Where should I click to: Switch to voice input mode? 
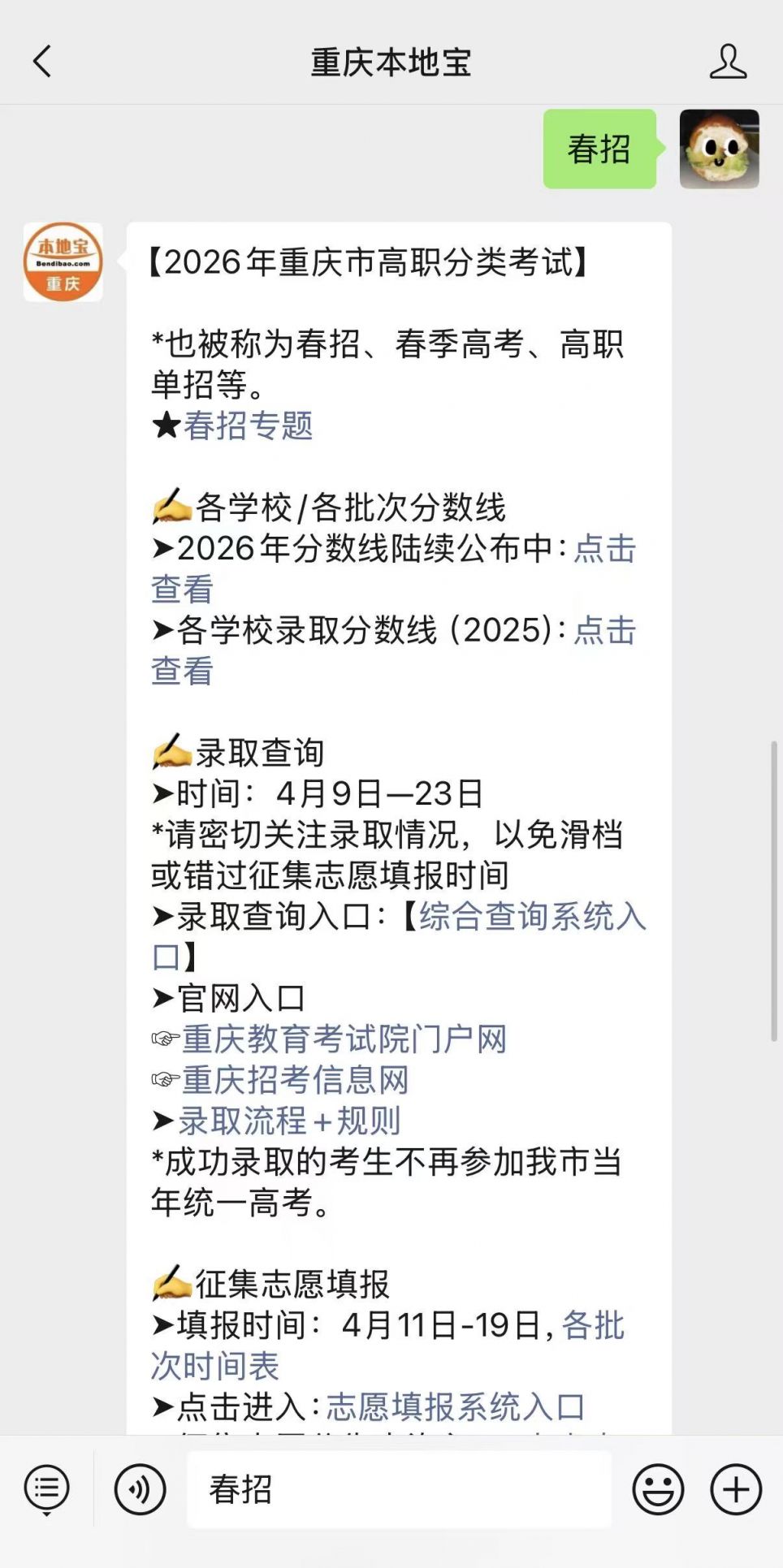pos(140,1488)
